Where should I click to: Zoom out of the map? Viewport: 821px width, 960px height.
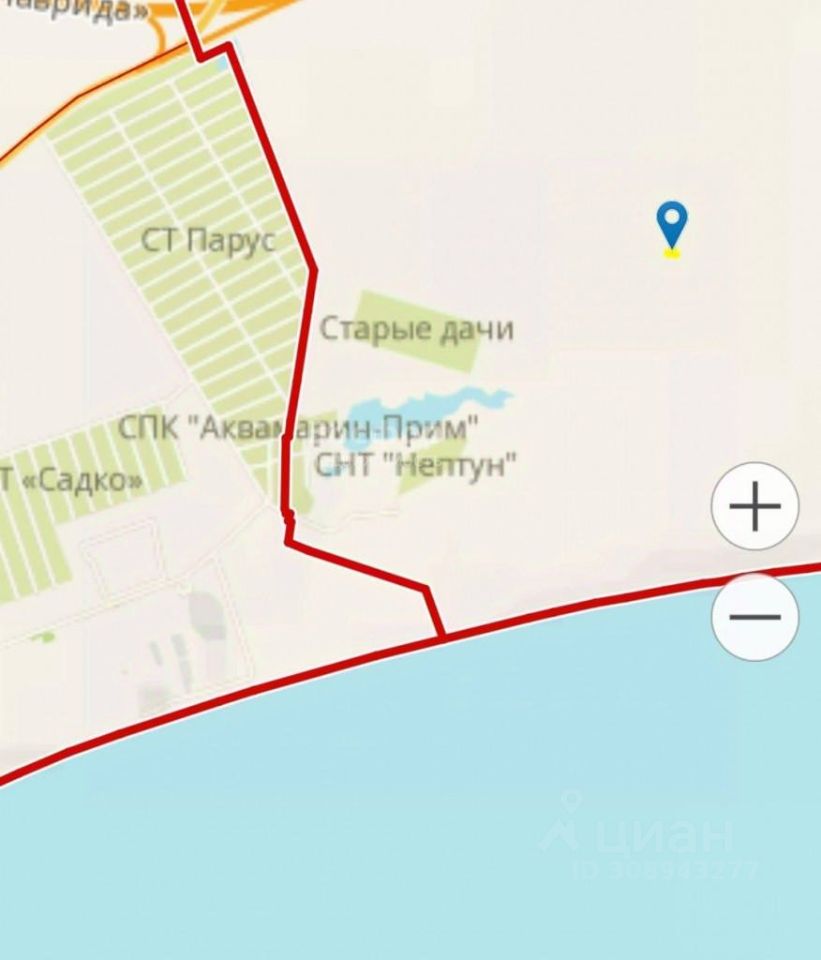click(755, 616)
